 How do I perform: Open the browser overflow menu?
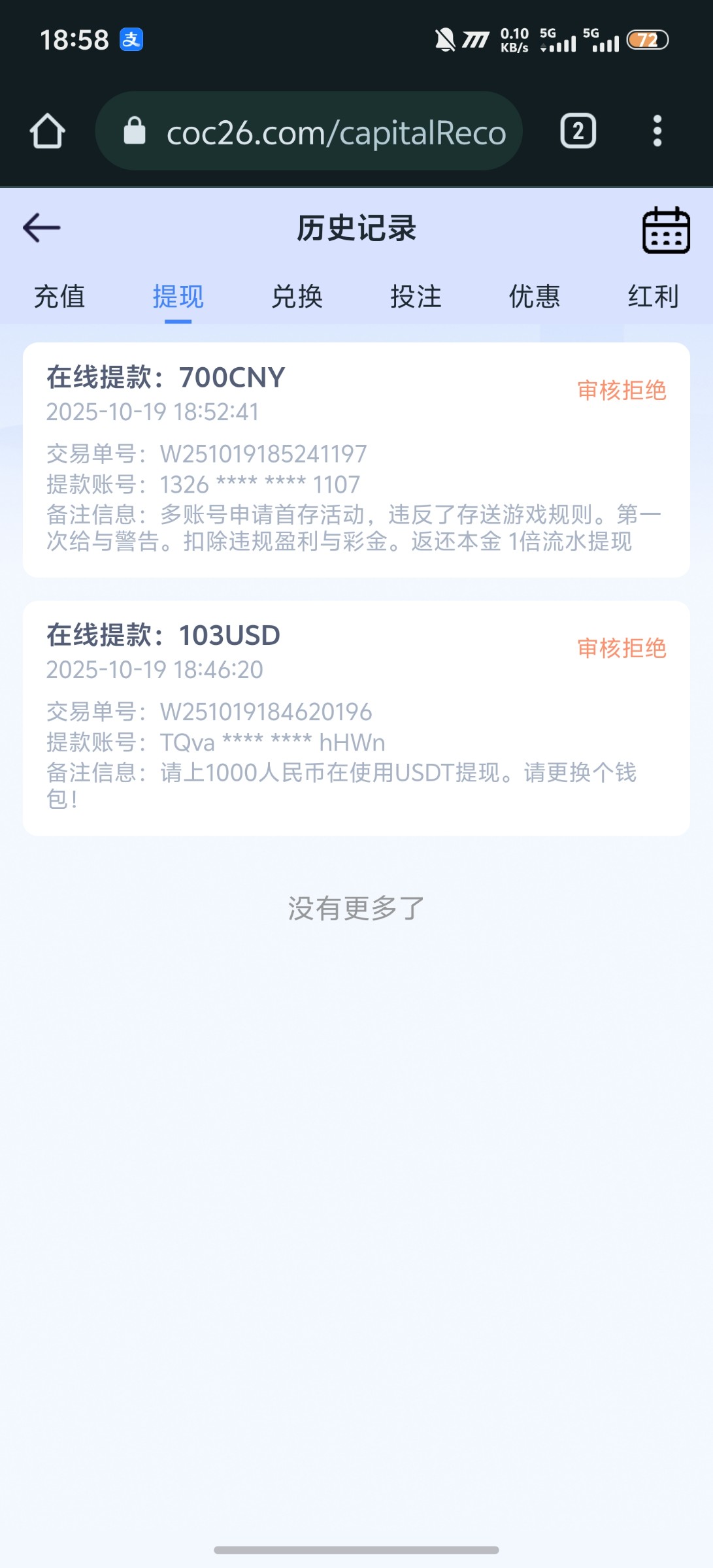[657, 131]
